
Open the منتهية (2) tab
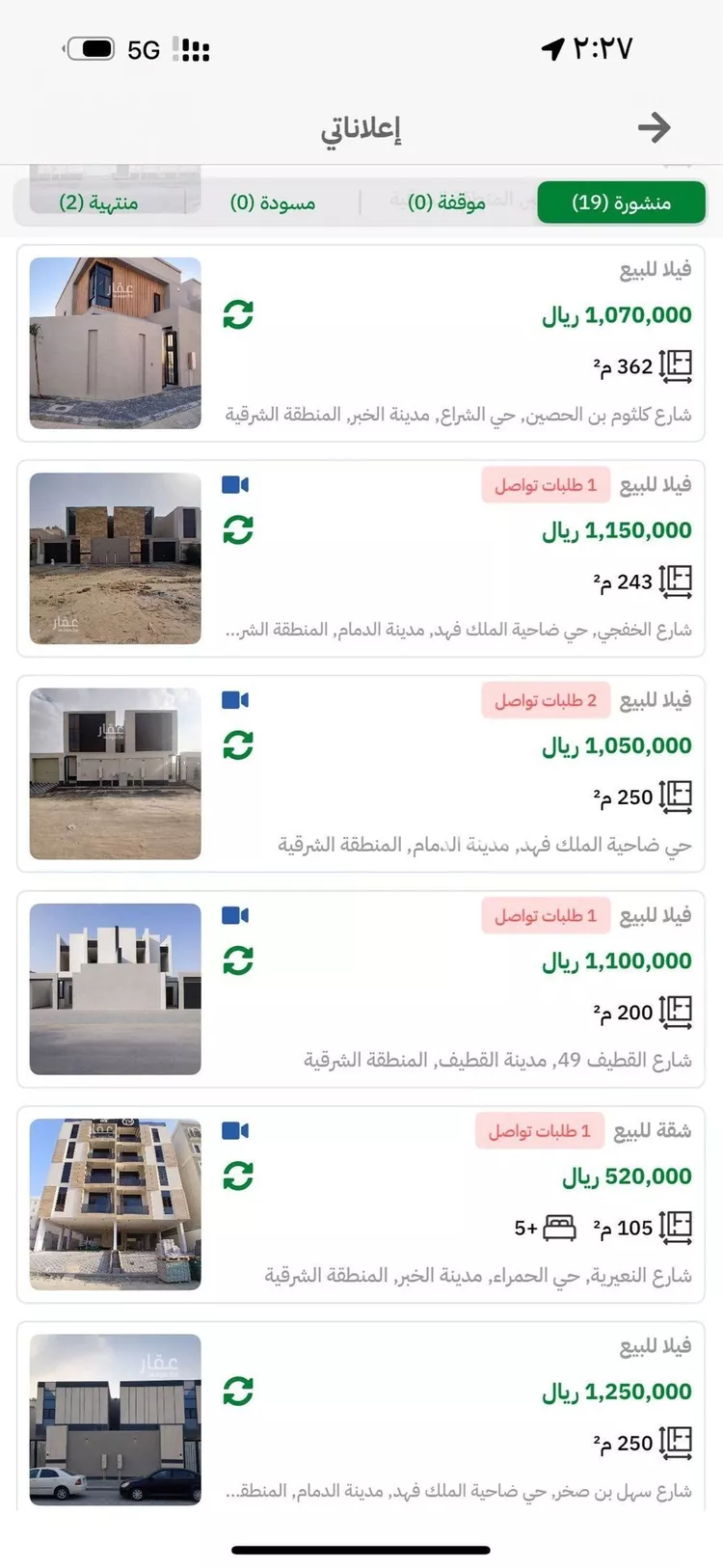click(x=103, y=203)
